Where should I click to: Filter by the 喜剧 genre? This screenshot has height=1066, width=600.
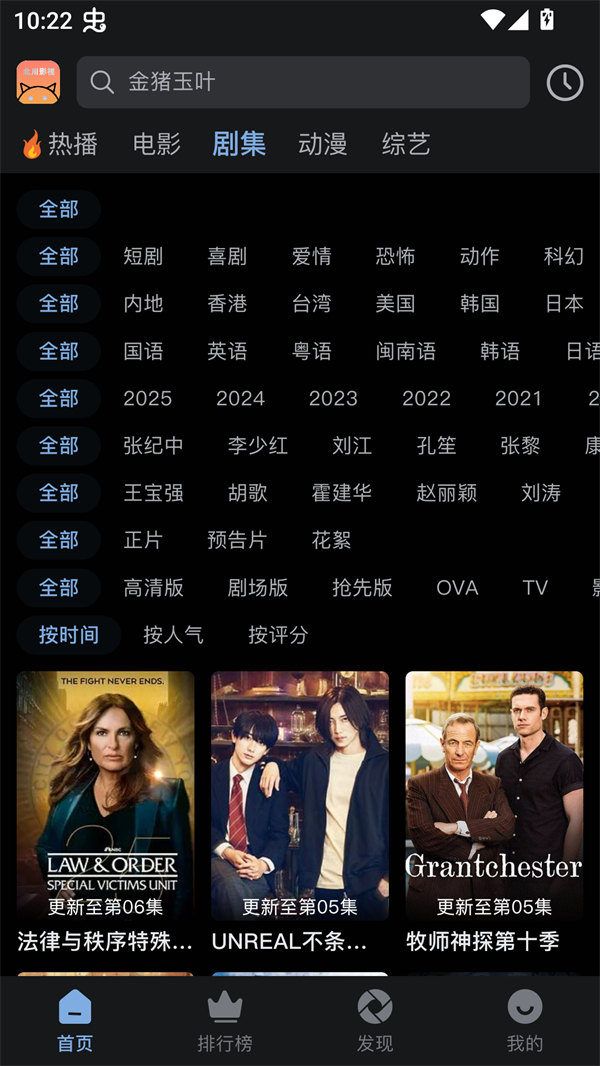[x=227, y=256]
